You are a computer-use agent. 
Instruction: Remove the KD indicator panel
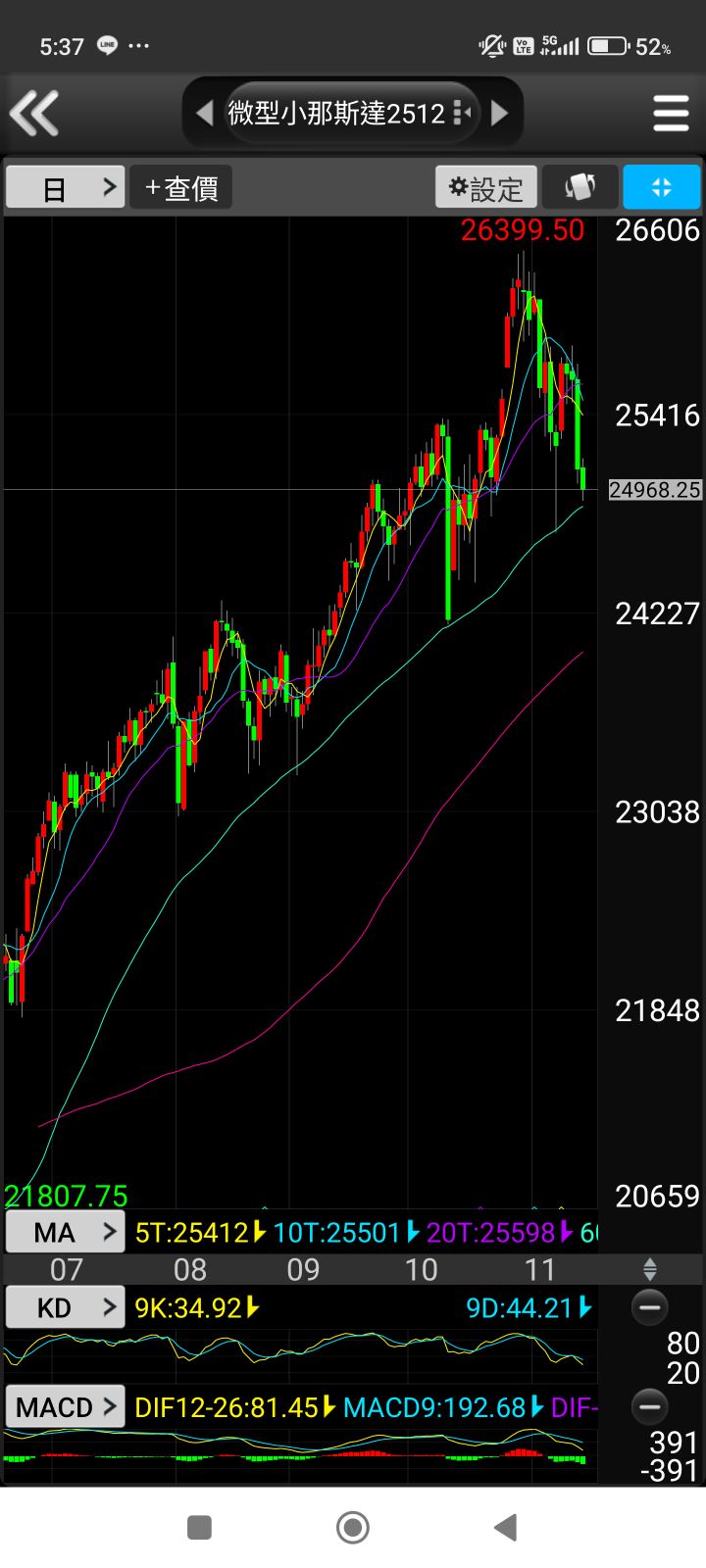tap(649, 1307)
